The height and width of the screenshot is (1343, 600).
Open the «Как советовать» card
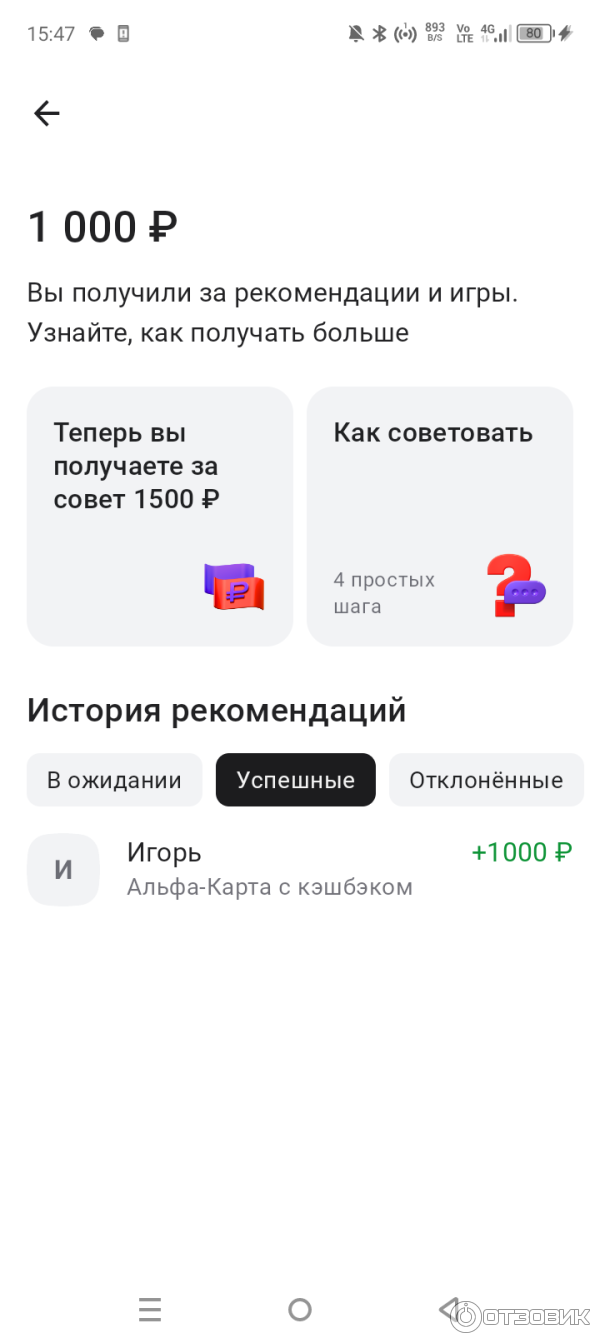point(439,516)
